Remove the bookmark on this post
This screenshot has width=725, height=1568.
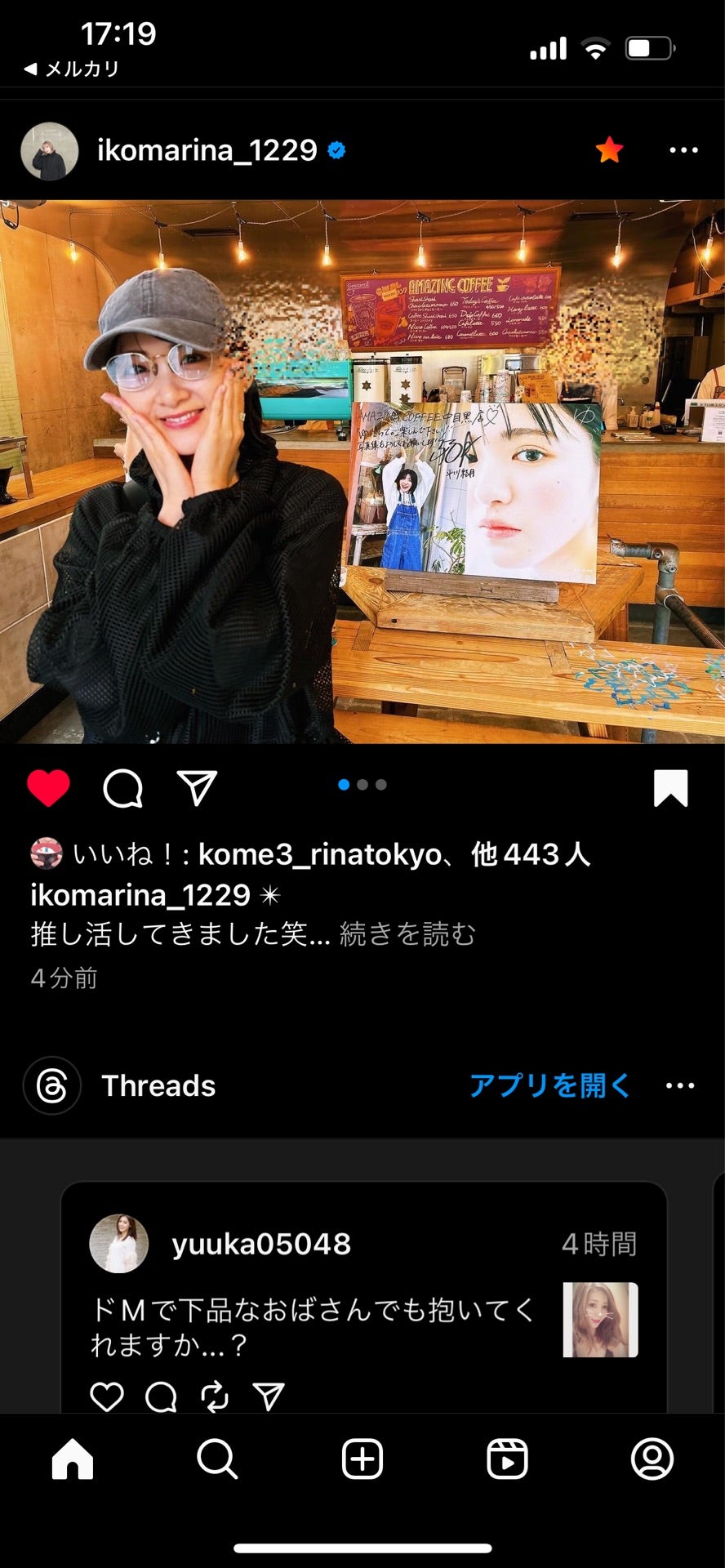670,788
